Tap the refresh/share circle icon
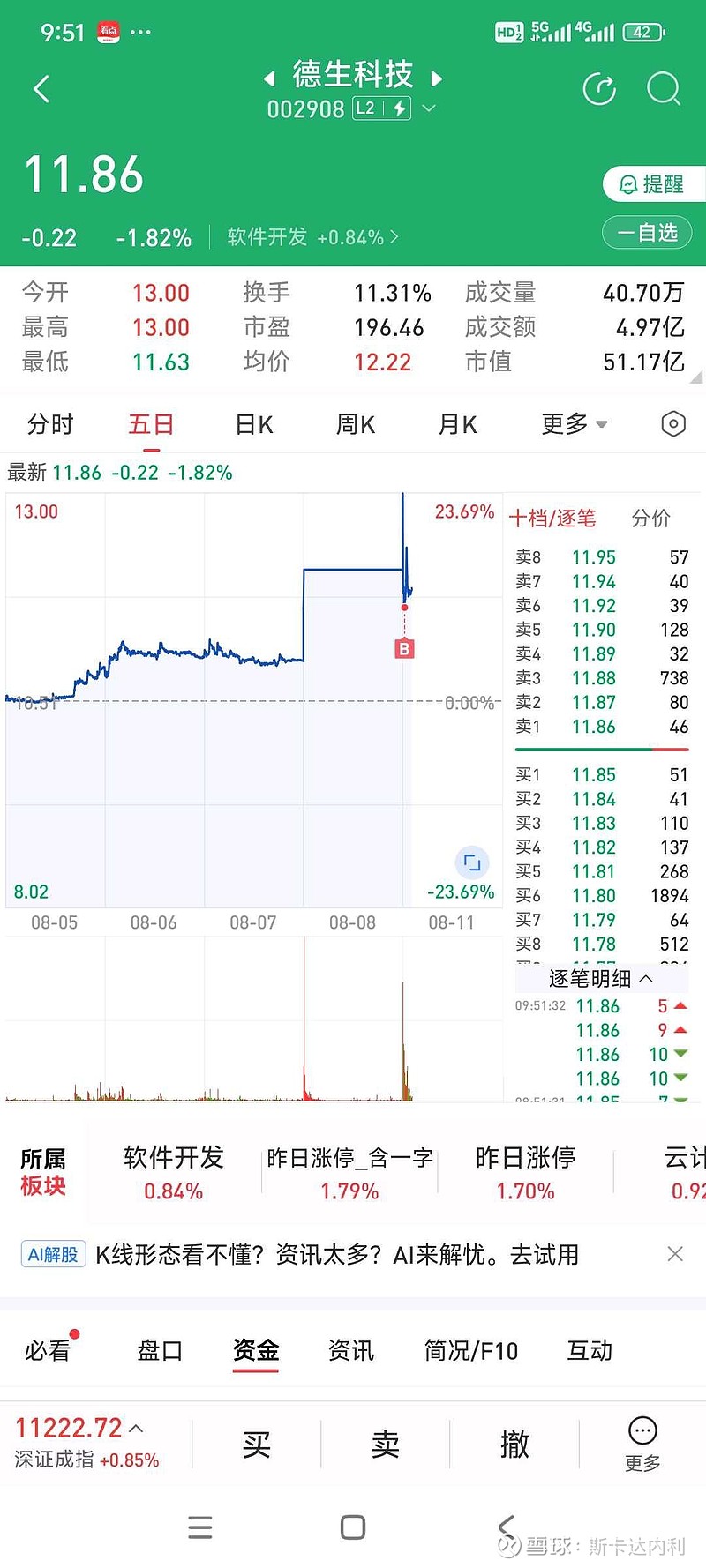 coord(599,89)
